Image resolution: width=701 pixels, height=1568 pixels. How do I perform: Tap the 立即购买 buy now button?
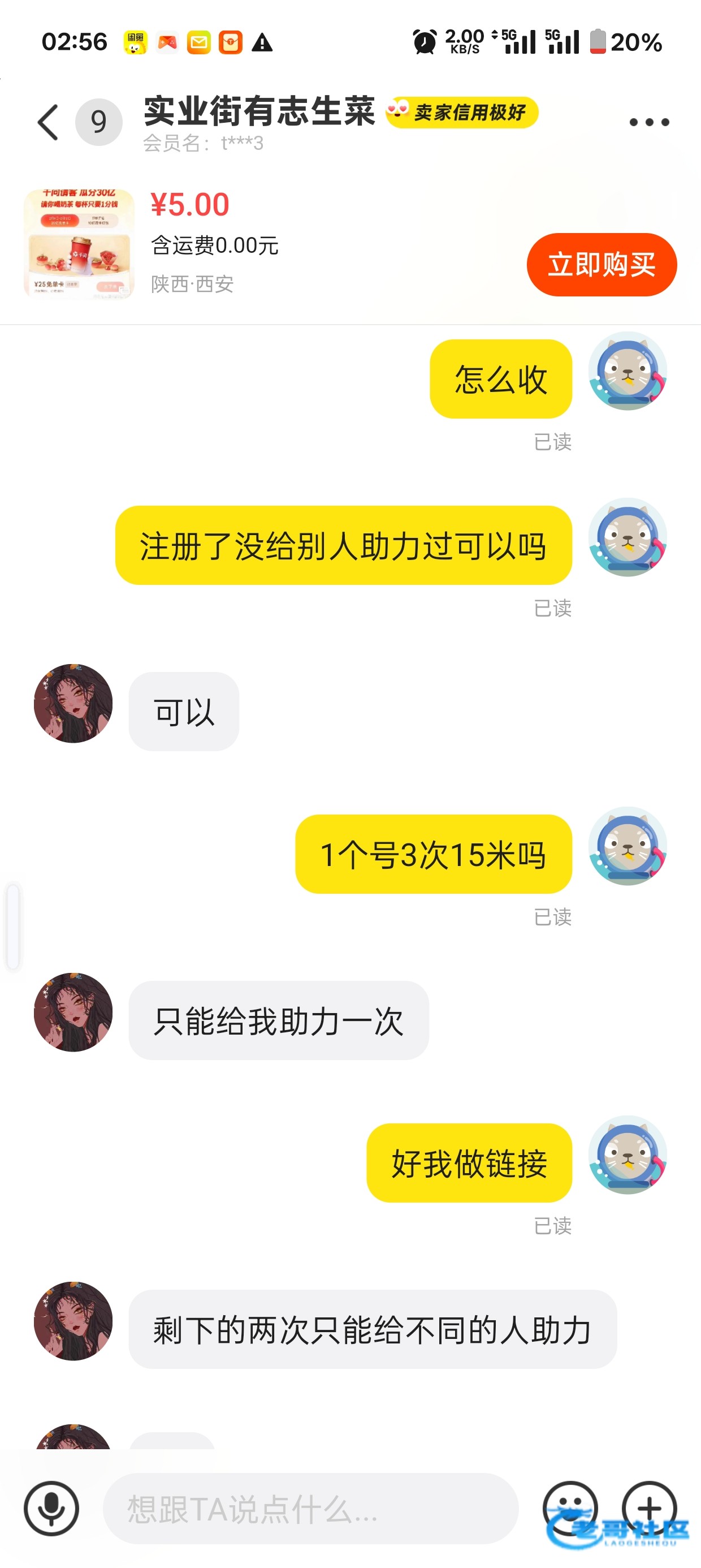[x=601, y=265]
